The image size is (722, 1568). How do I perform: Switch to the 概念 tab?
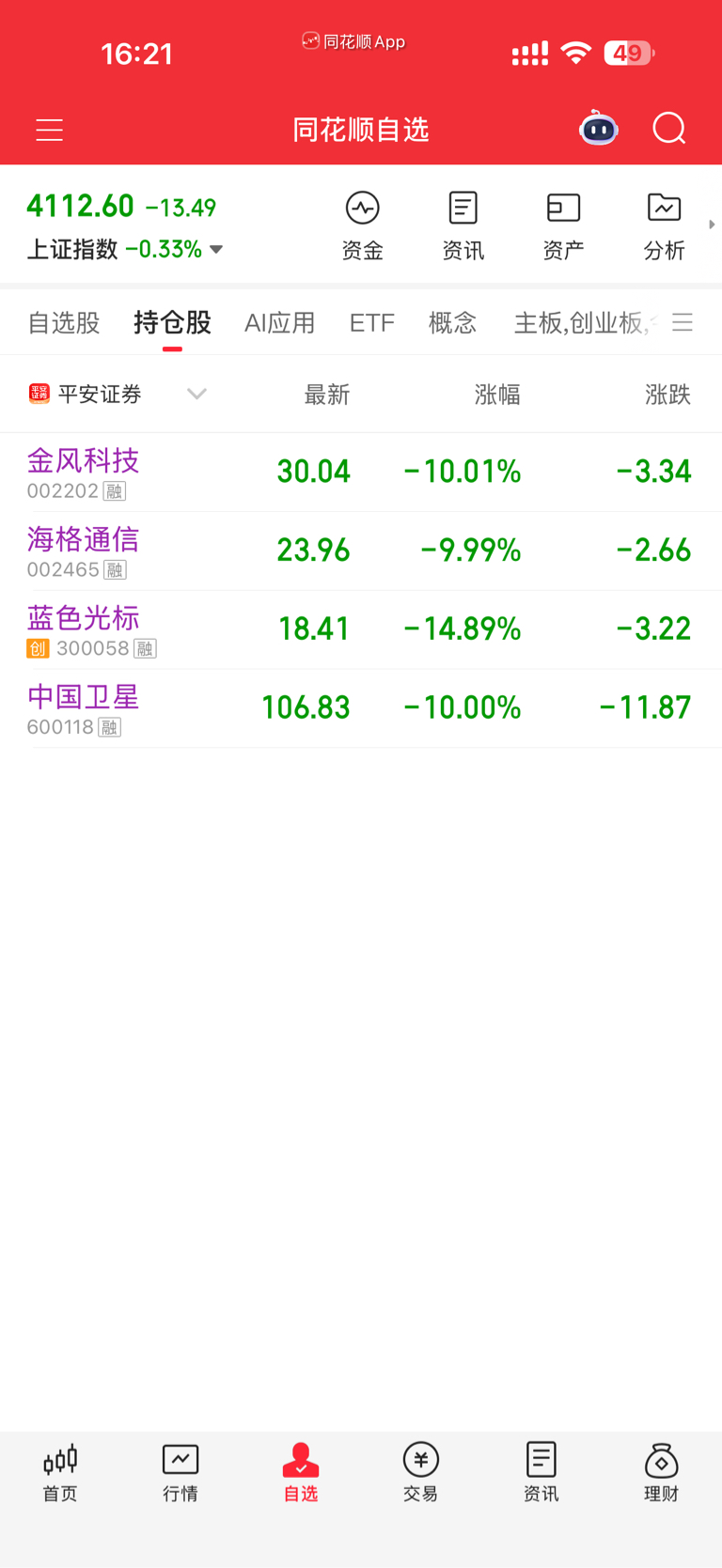click(453, 323)
